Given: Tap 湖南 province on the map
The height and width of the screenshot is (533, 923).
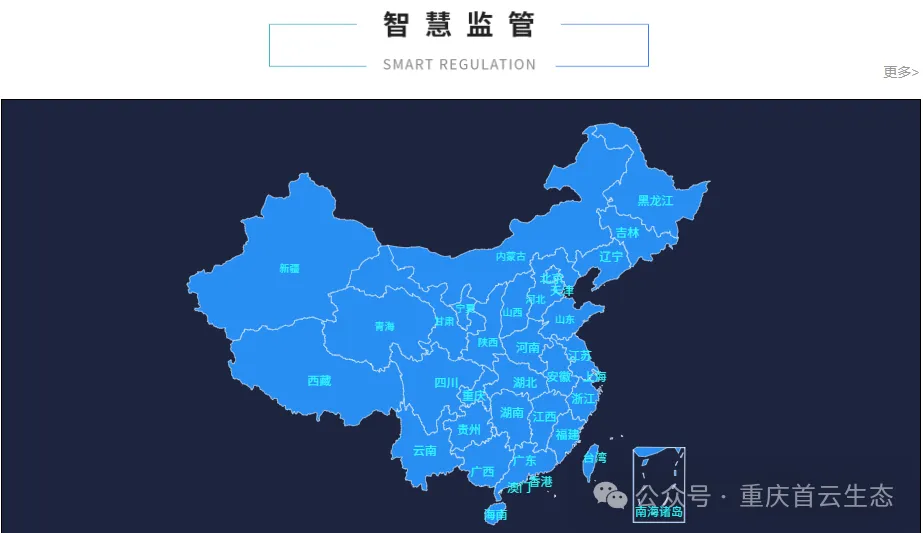Looking at the screenshot, I should [x=511, y=413].
